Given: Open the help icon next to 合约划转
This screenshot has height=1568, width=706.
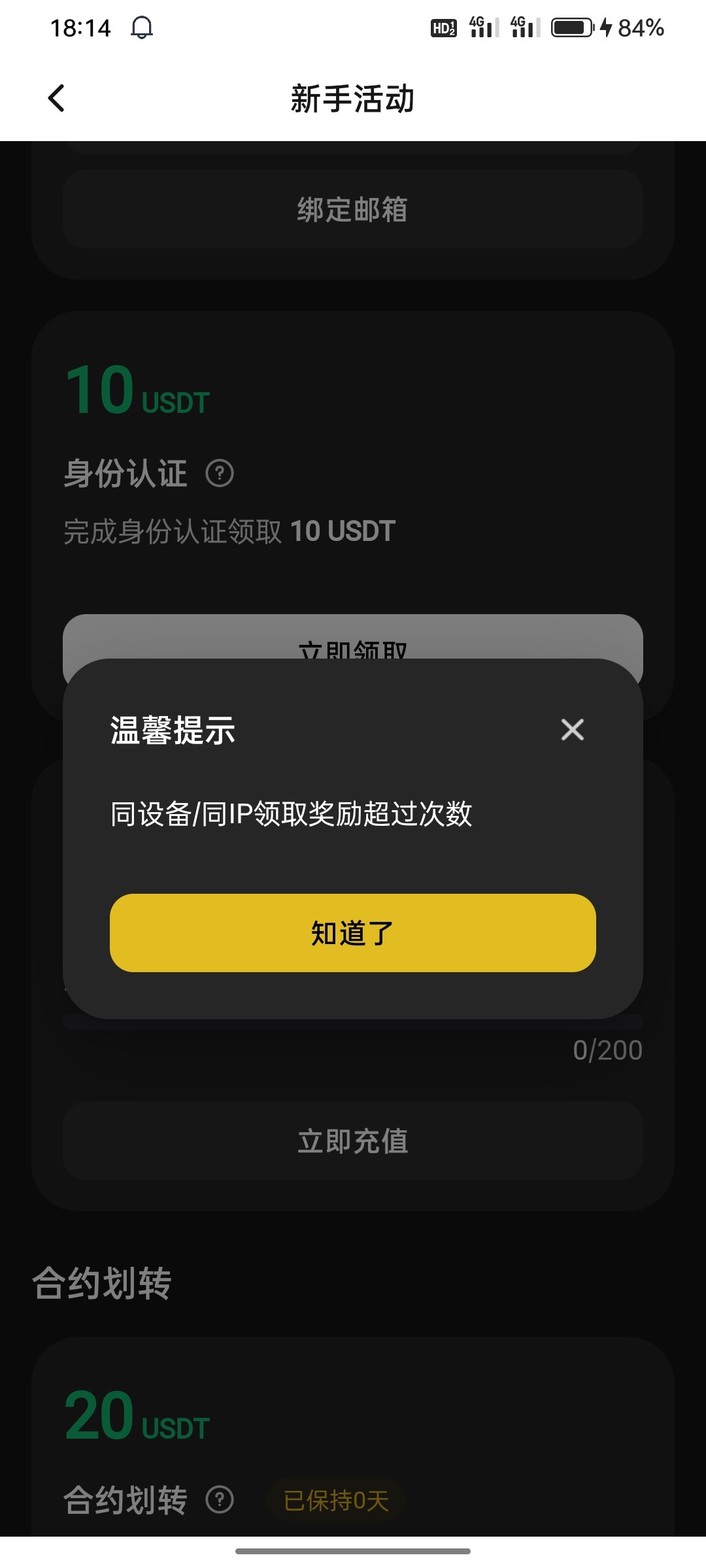Looking at the screenshot, I should click(x=220, y=1499).
